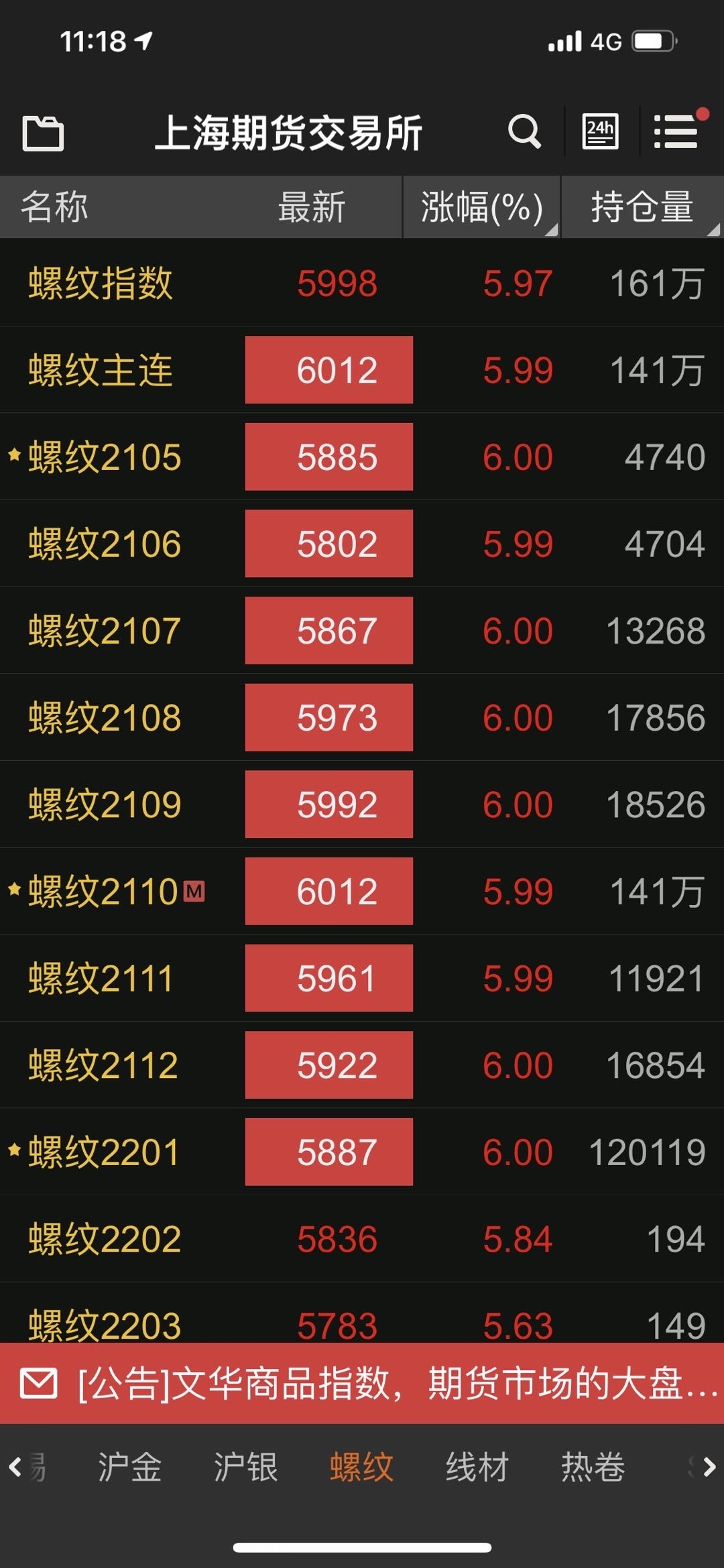Open the 螺纹2201 contract
Screen dimensions: 724x1568
click(362, 1152)
